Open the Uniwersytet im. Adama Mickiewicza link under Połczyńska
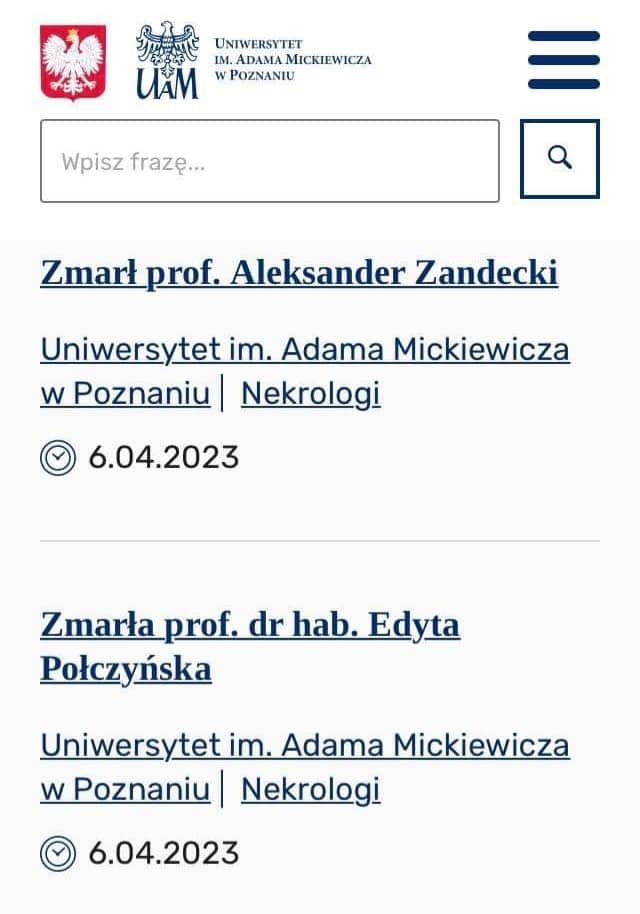The image size is (640, 914). [305, 746]
